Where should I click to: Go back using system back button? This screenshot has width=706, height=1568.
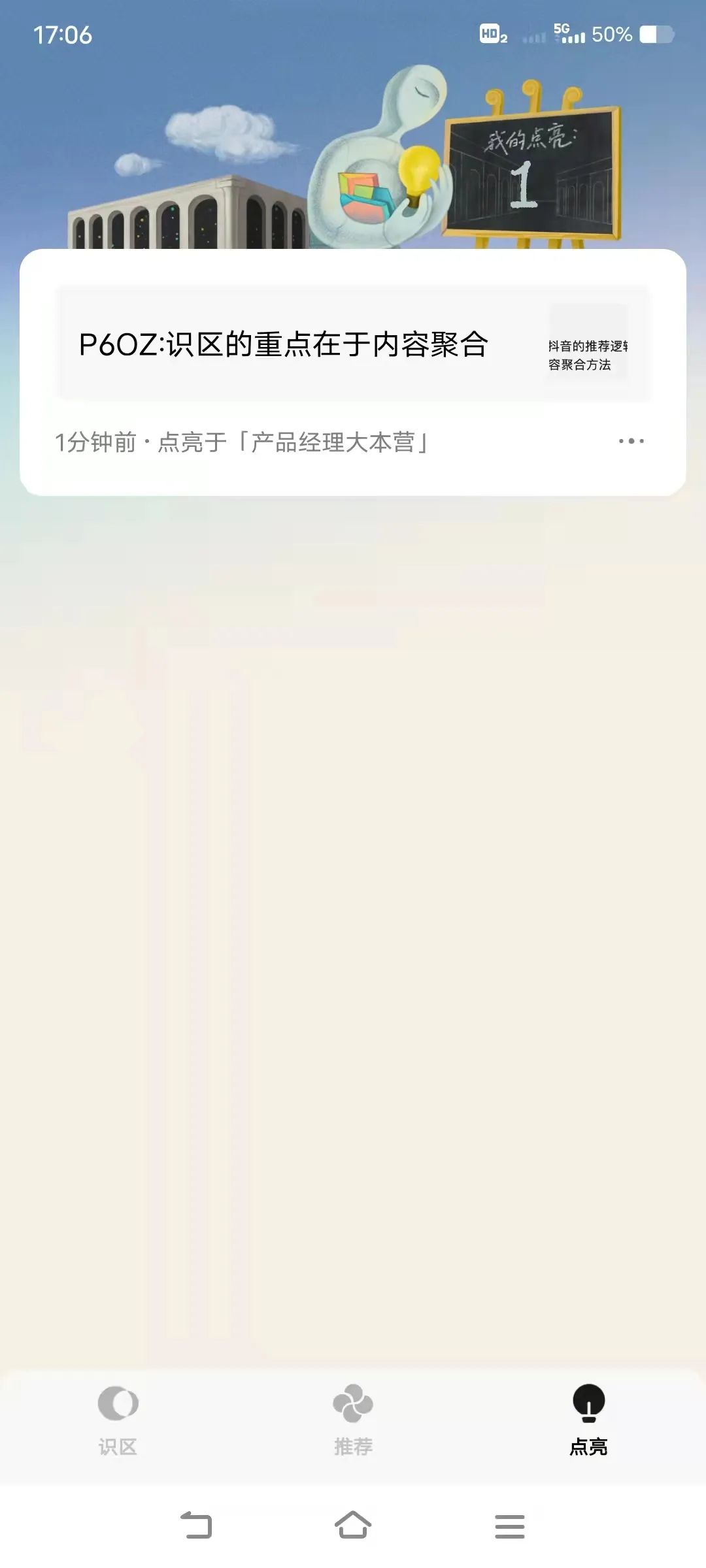196,1526
